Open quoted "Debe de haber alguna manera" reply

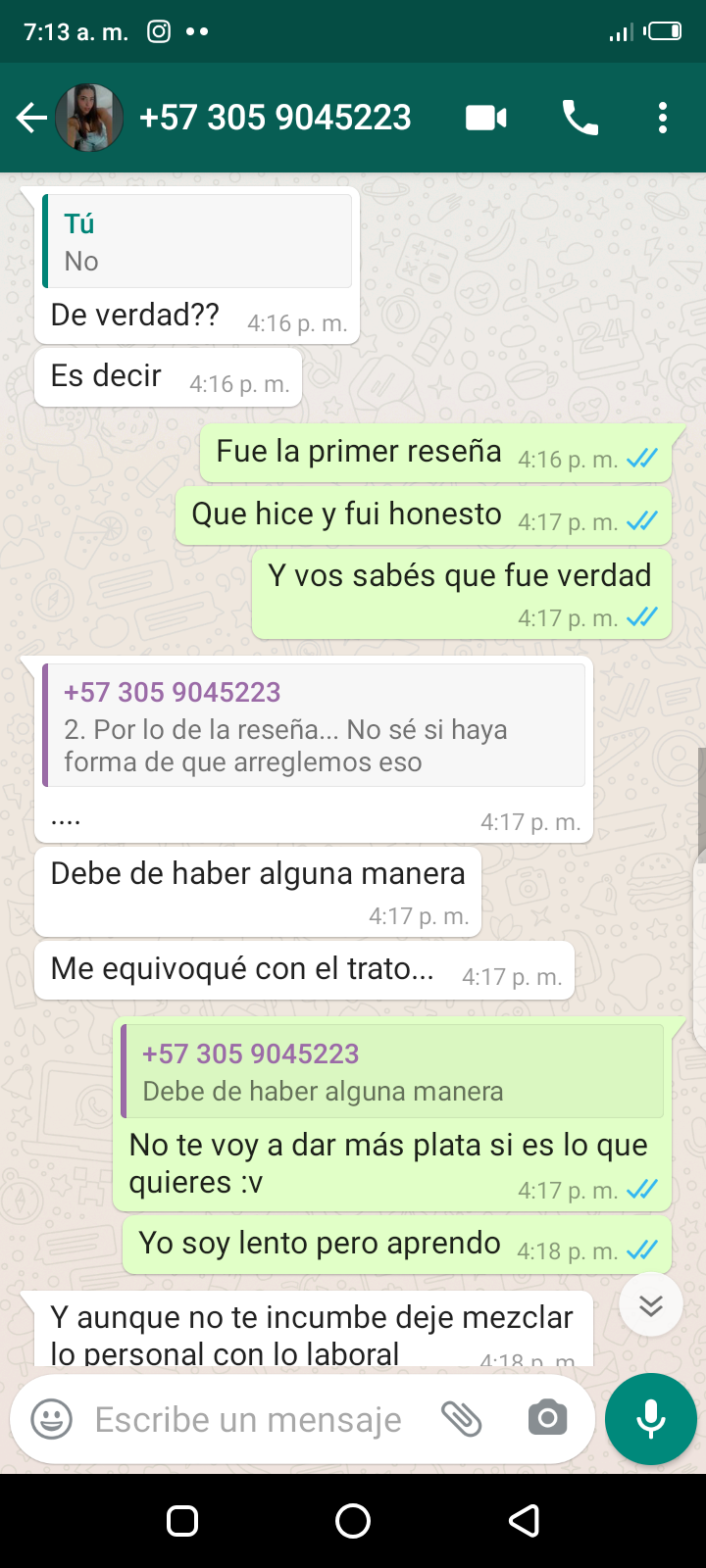[x=393, y=1072]
